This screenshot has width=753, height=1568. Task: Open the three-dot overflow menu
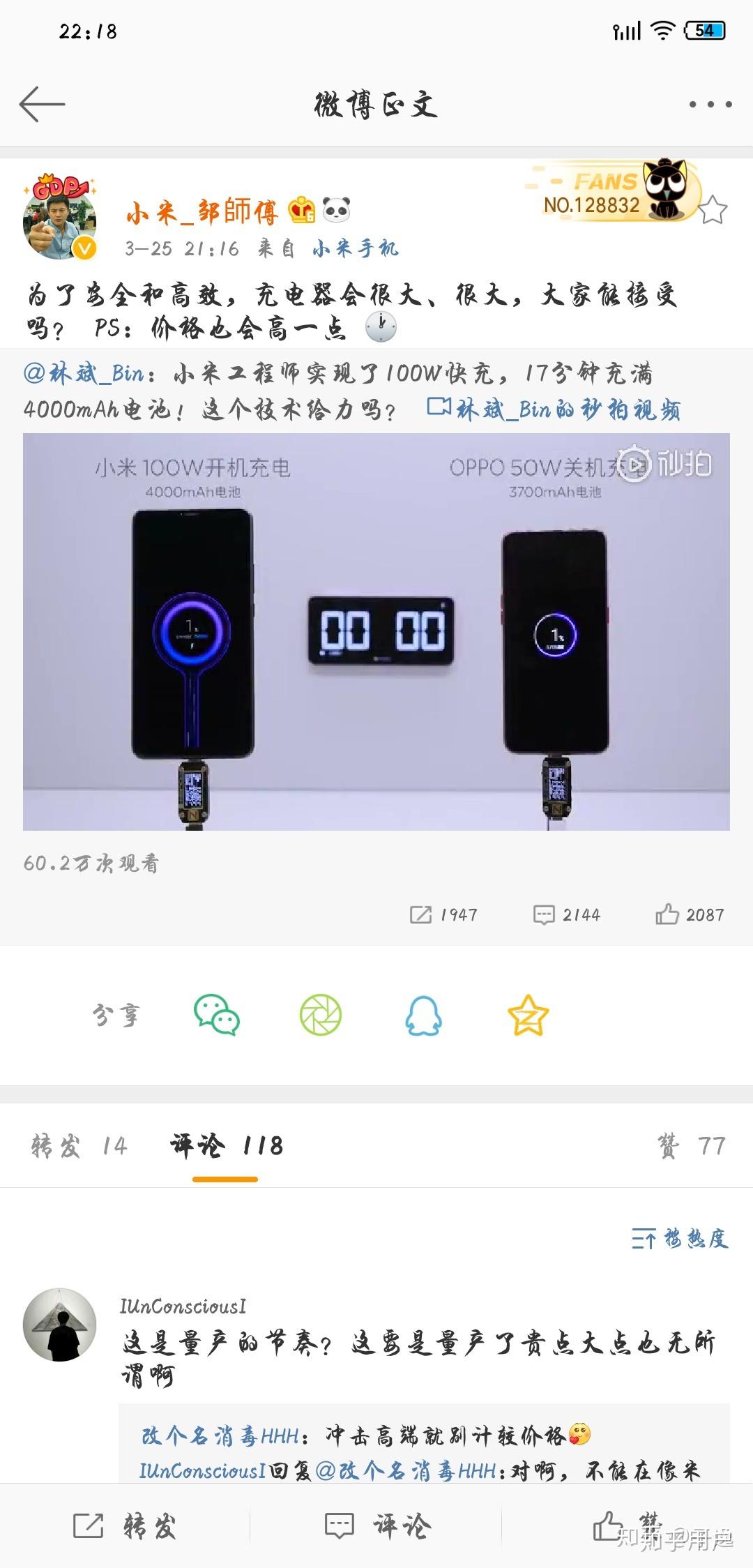(710, 105)
